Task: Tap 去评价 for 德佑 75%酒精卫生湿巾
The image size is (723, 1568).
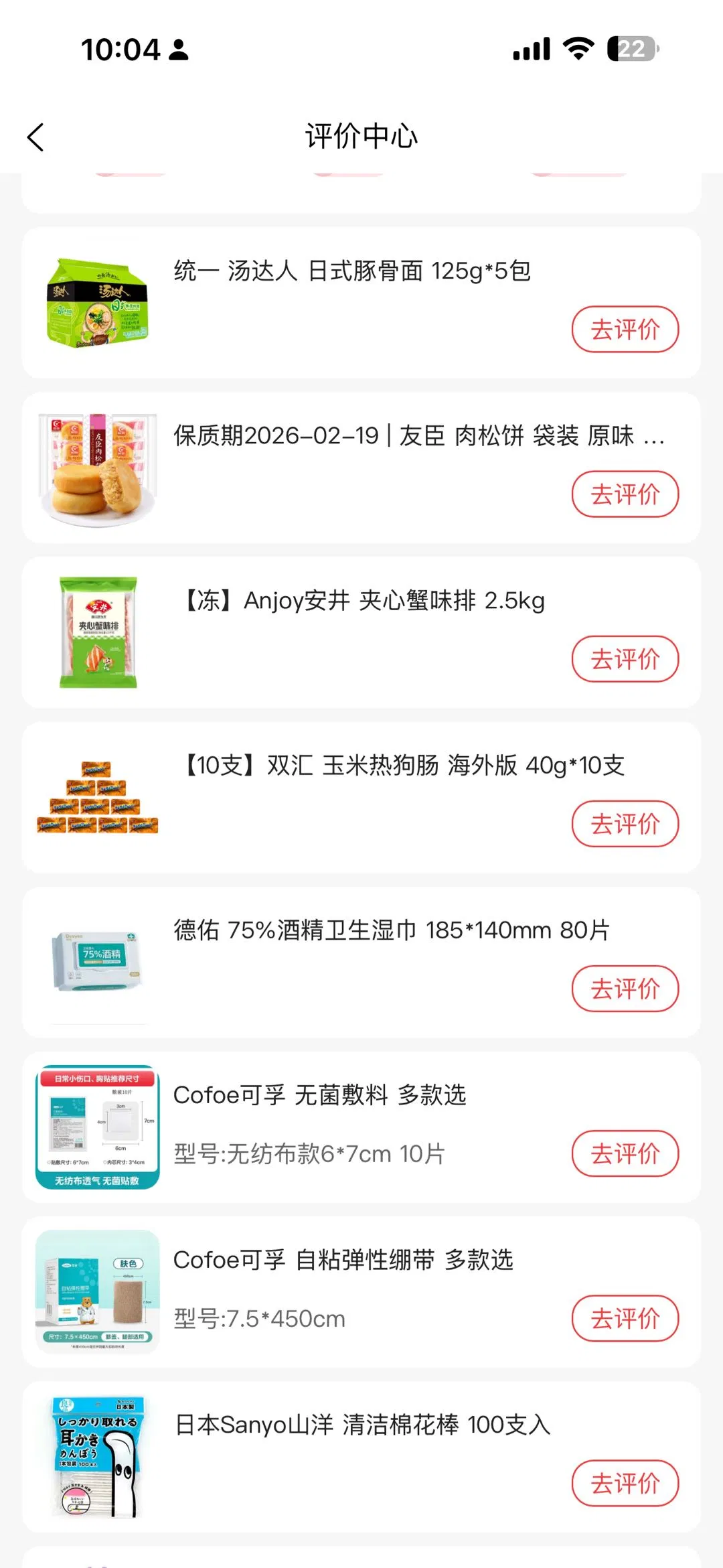Action: click(x=625, y=989)
